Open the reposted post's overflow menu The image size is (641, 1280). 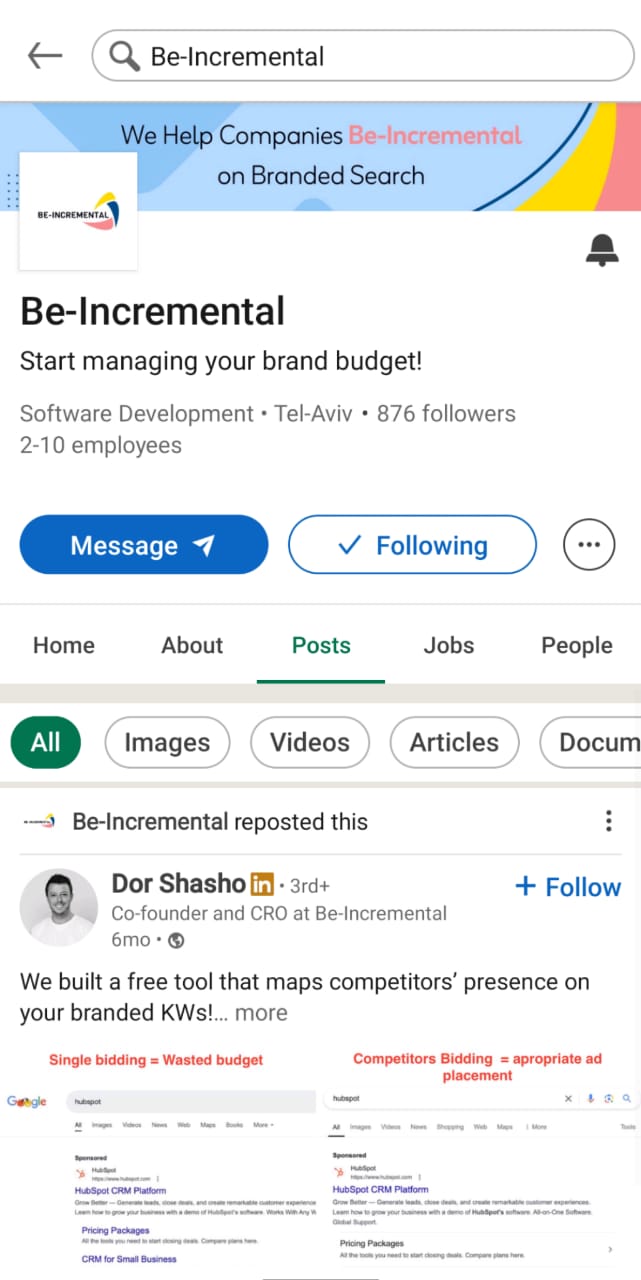click(608, 822)
